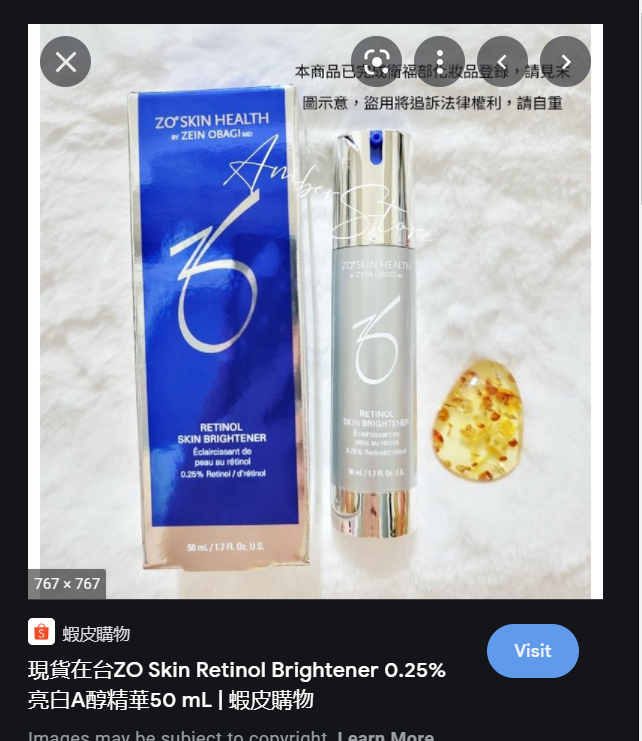Go to the next image

point(565,62)
